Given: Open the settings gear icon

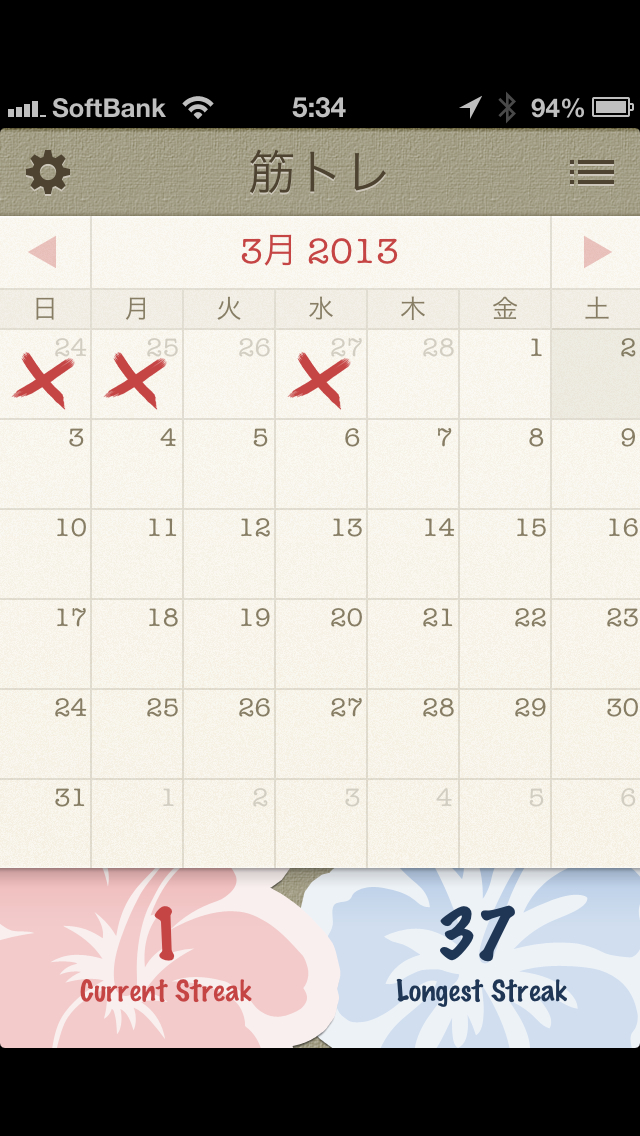Looking at the screenshot, I should [x=48, y=172].
